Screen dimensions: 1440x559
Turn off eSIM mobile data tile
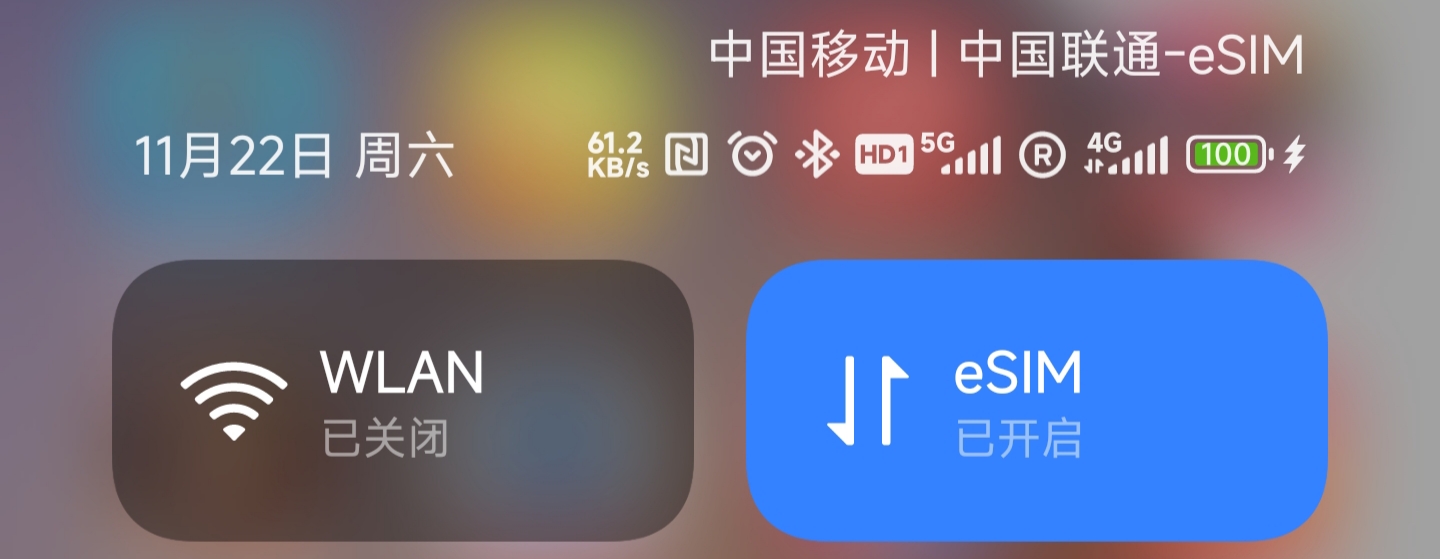tap(1037, 400)
